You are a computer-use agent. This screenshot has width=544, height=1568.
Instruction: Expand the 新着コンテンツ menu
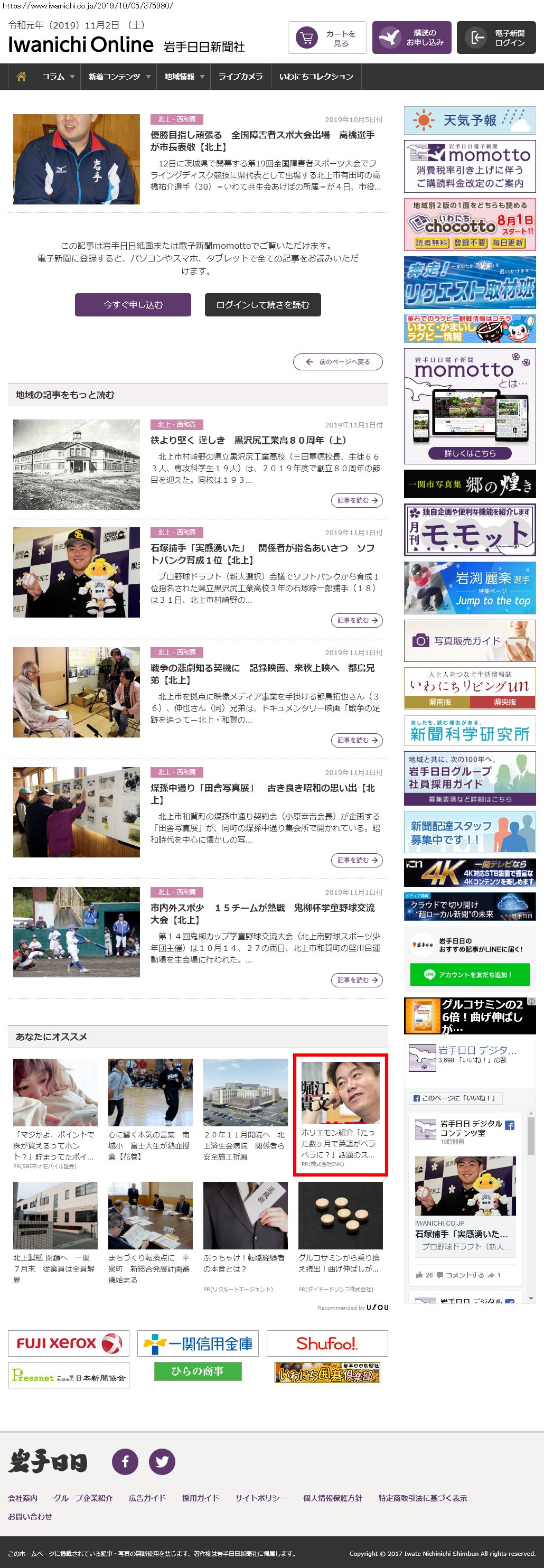point(119,77)
